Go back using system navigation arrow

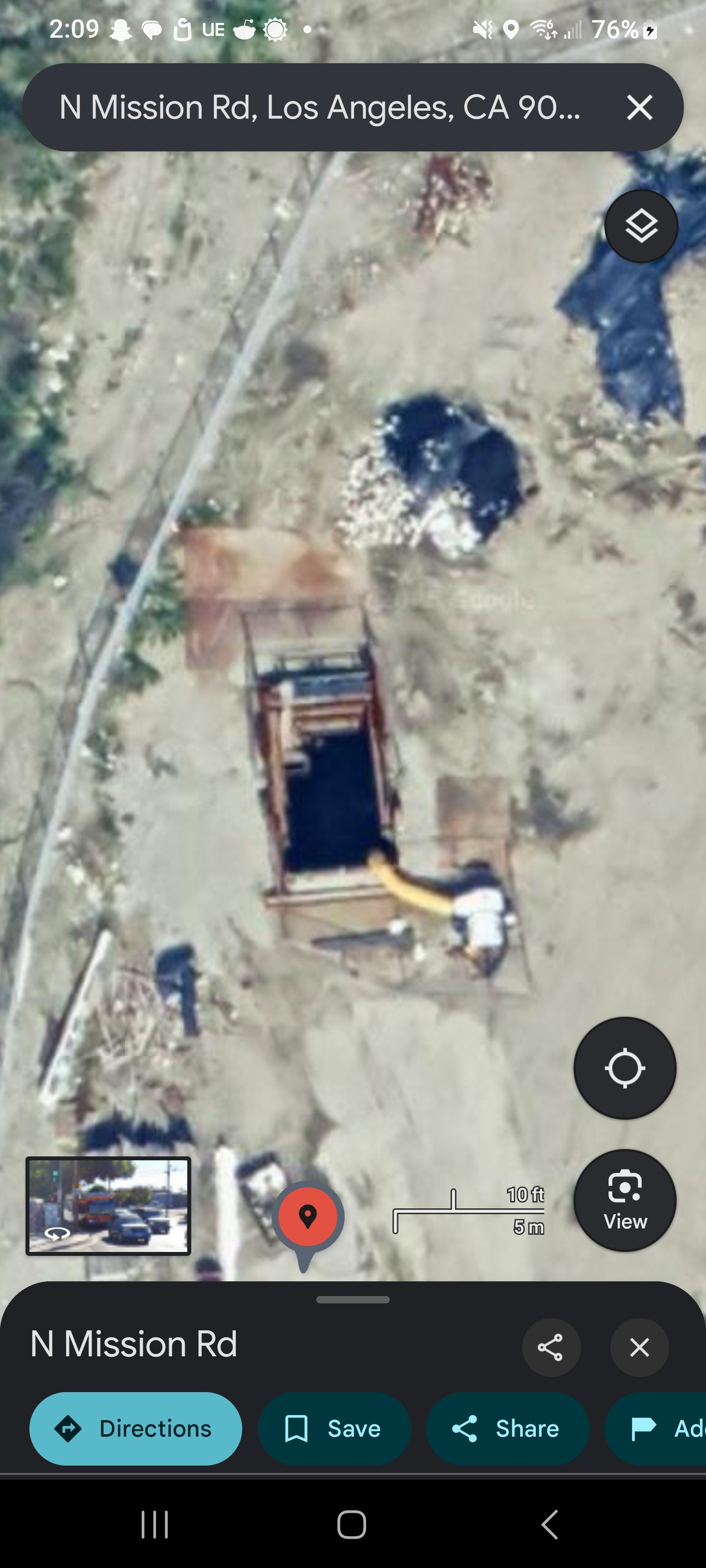coord(550,1524)
